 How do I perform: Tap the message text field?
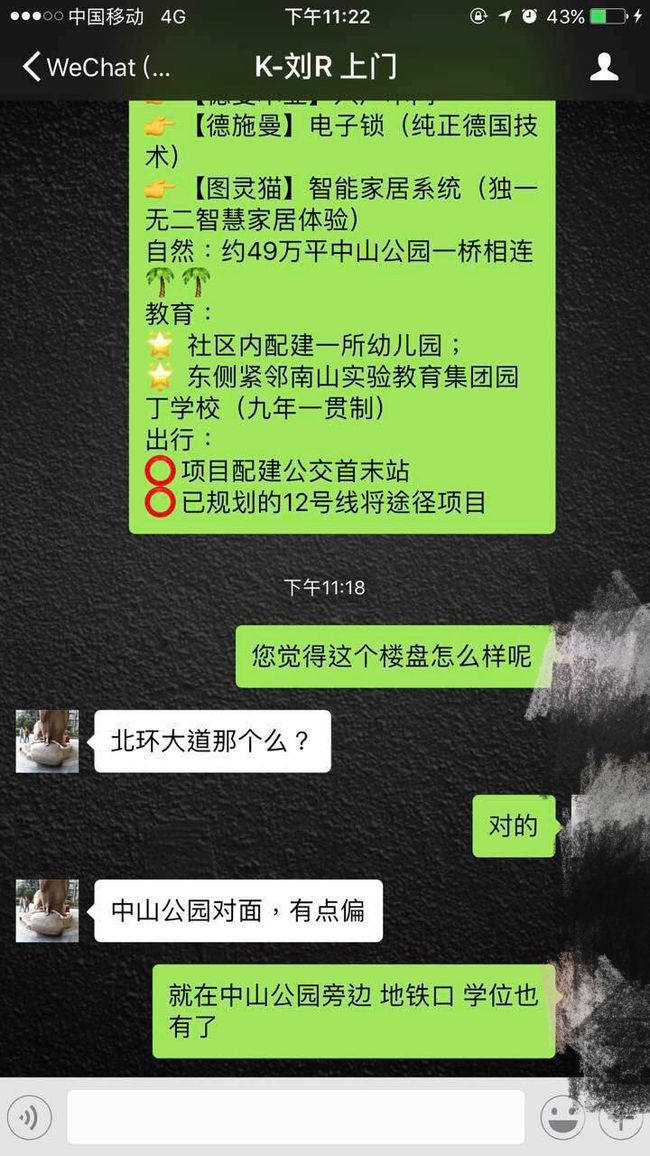pyautogui.click(x=296, y=1117)
